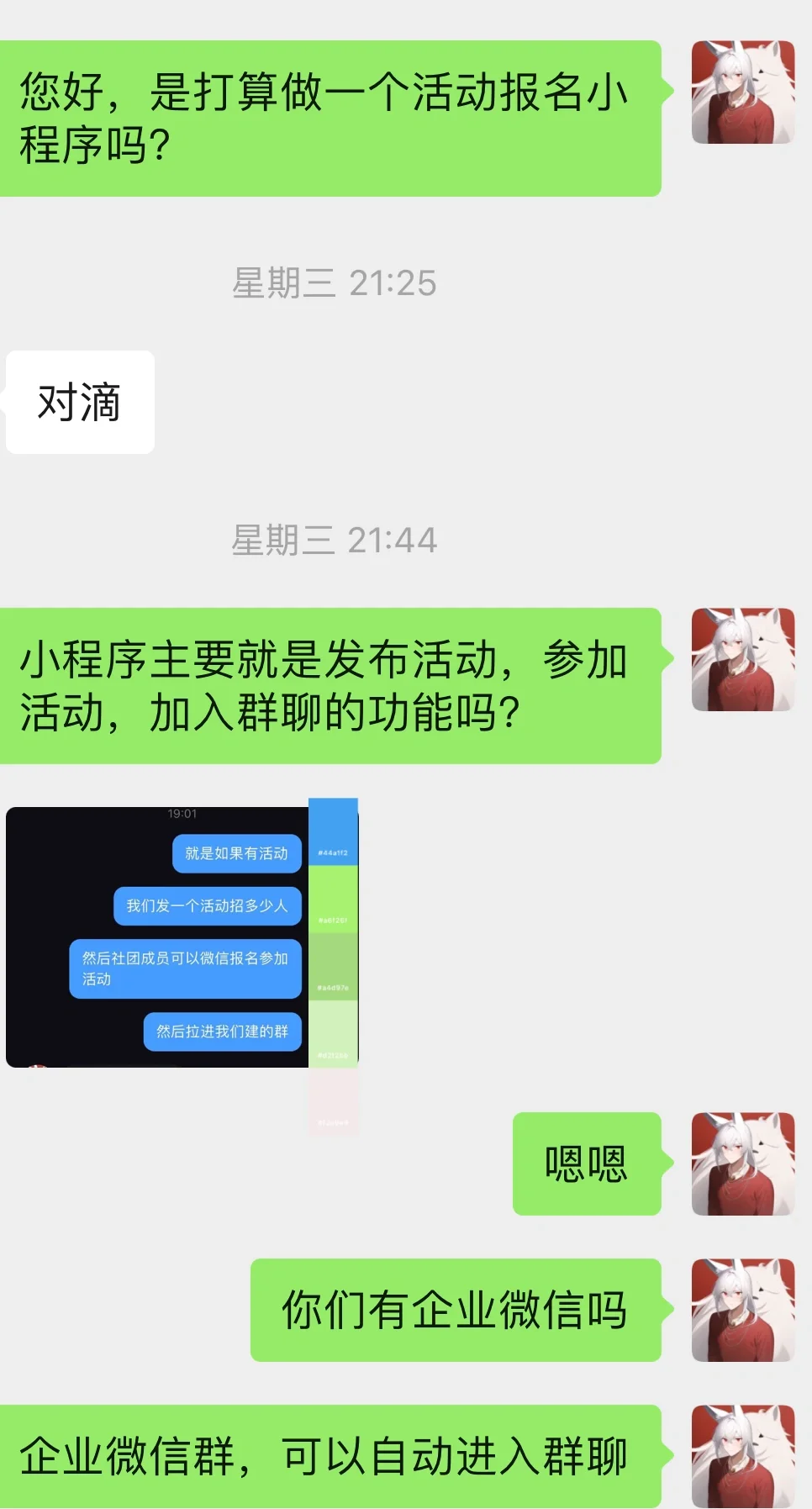812x1509 pixels.
Task: Tap the avatar beside "企业微信群，可以自动进入群聊"
Action: (742, 1456)
